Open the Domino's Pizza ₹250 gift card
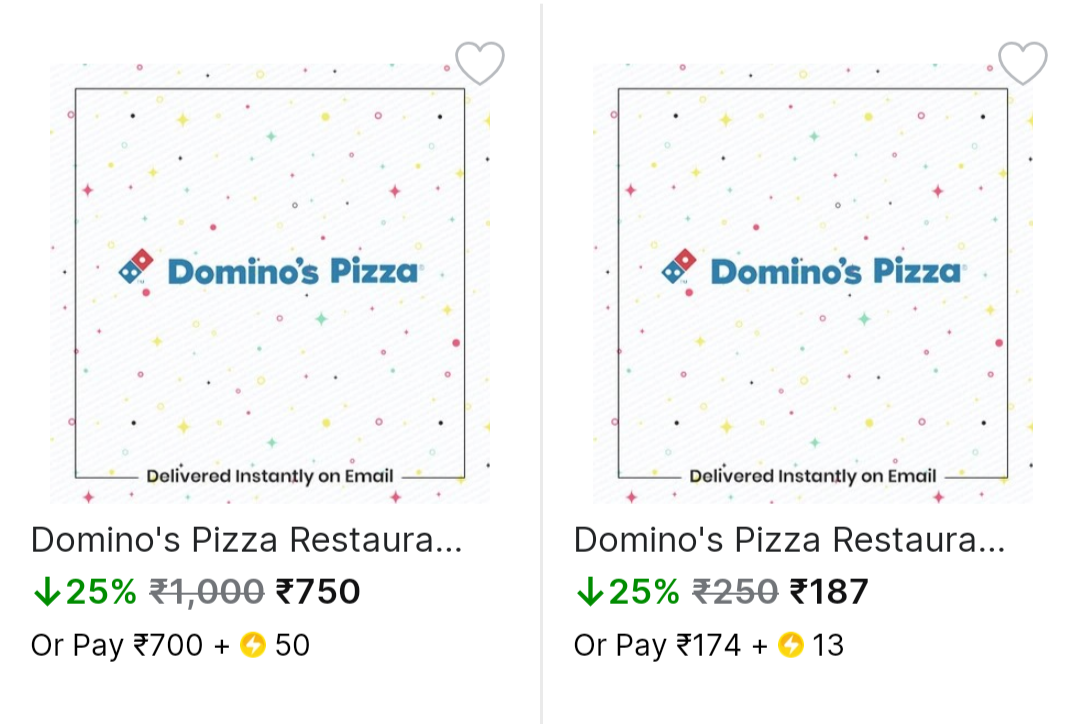 pyautogui.click(x=812, y=284)
